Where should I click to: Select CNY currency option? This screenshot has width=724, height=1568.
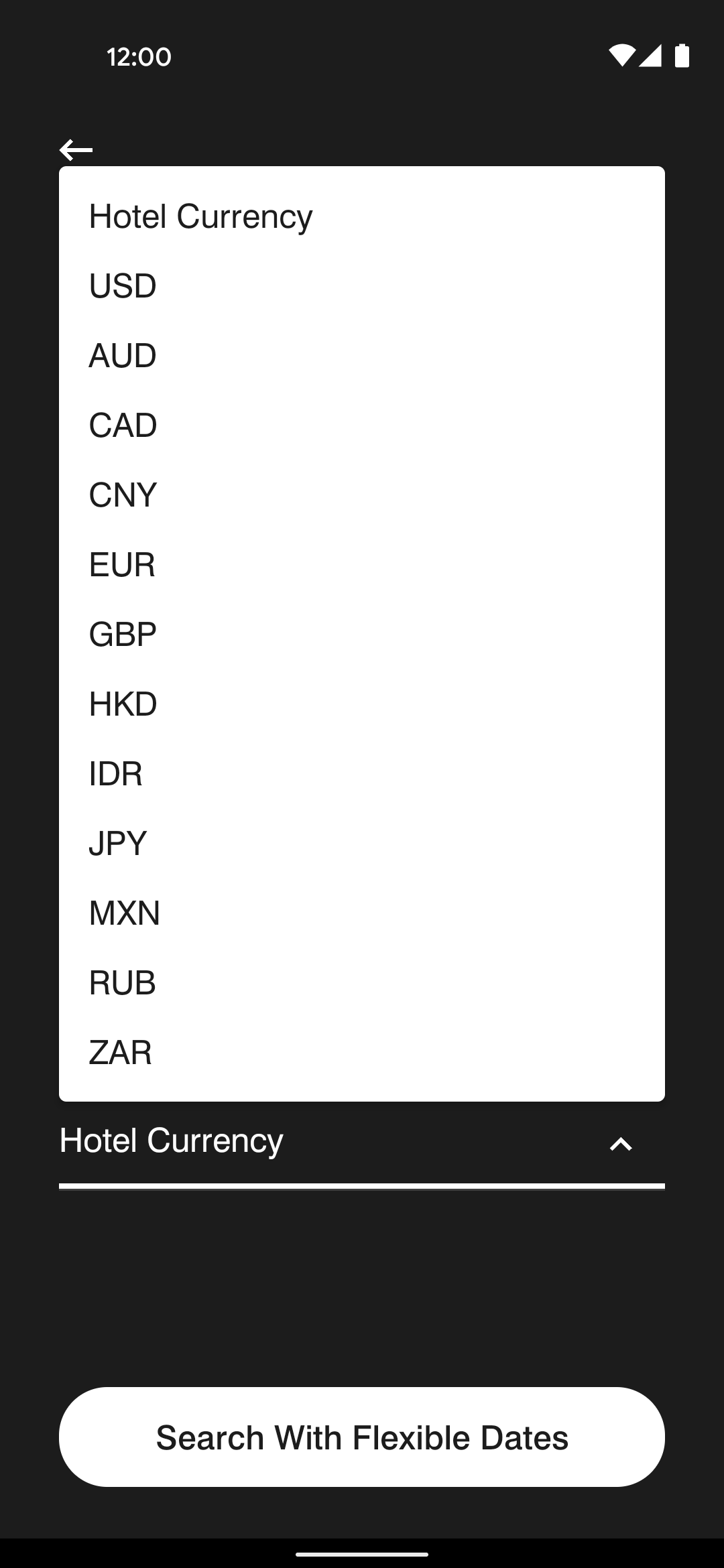pyautogui.click(x=362, y=495)
